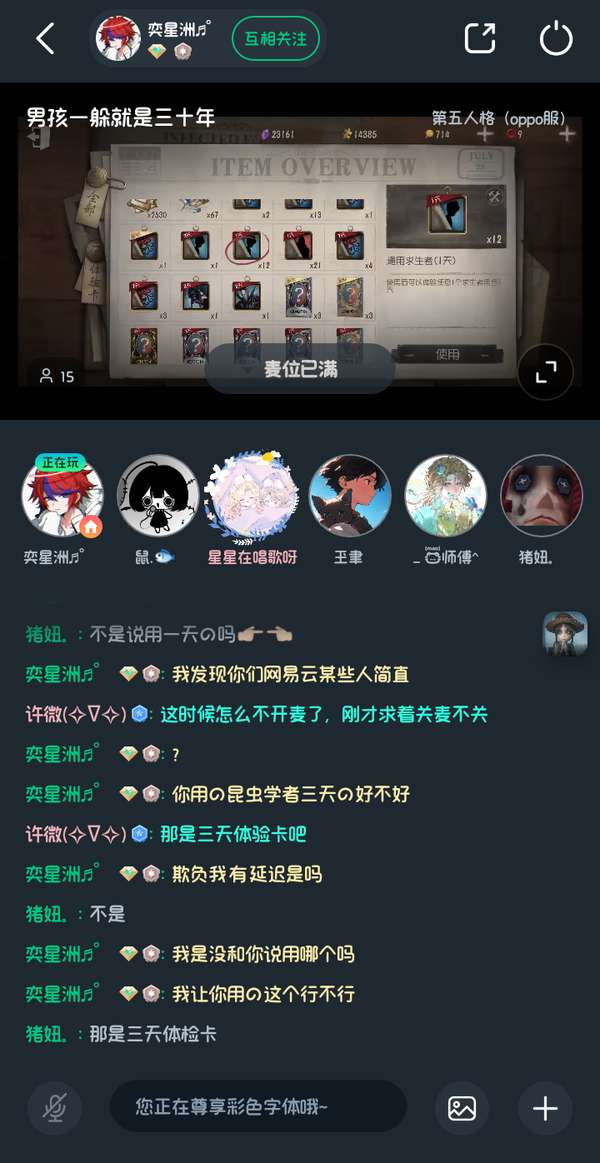600x1163 pixels.
Task: Exit the room with the power icon
Action: click(555, 39)
